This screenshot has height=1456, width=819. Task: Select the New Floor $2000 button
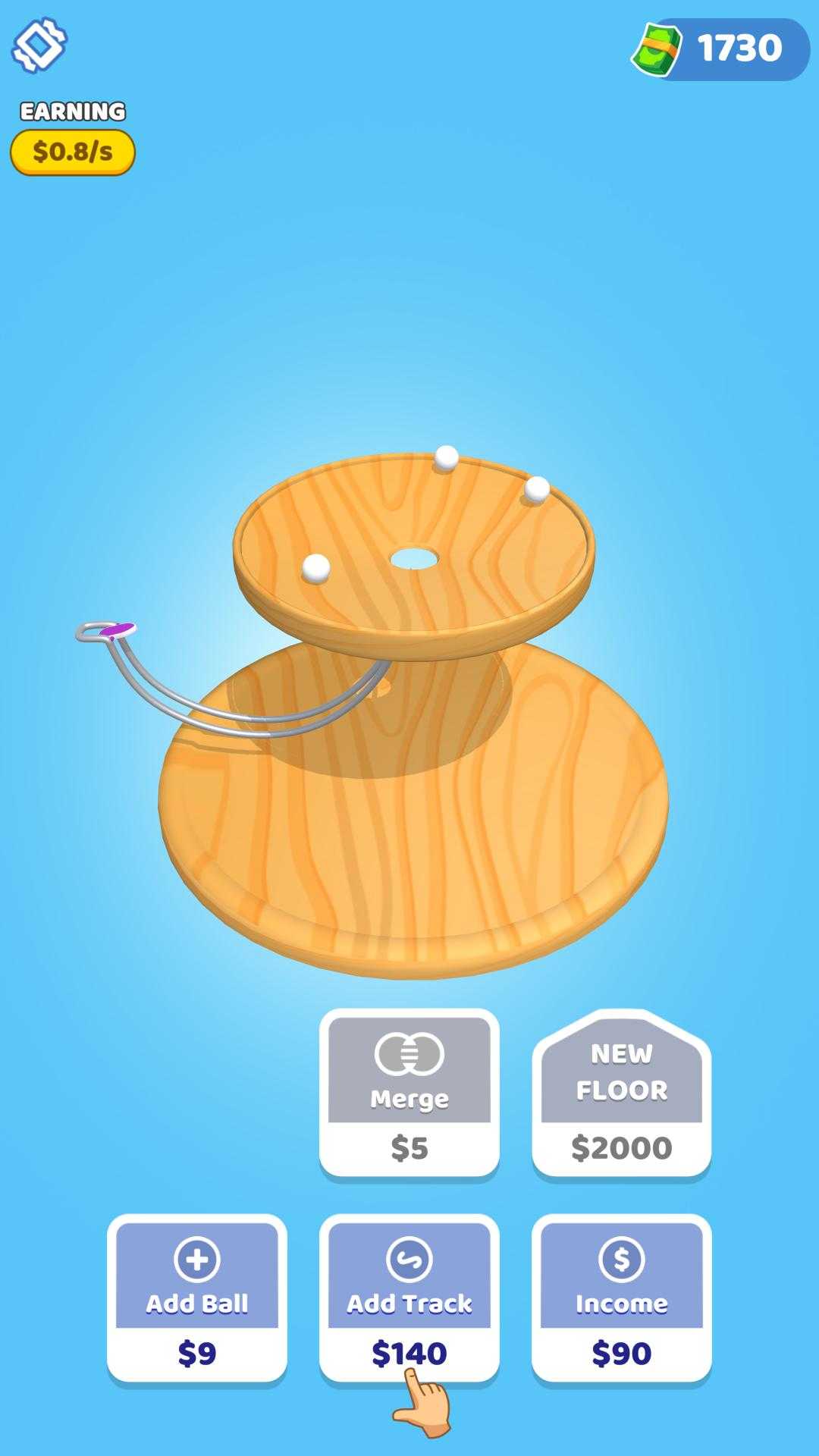[622, 1093]
